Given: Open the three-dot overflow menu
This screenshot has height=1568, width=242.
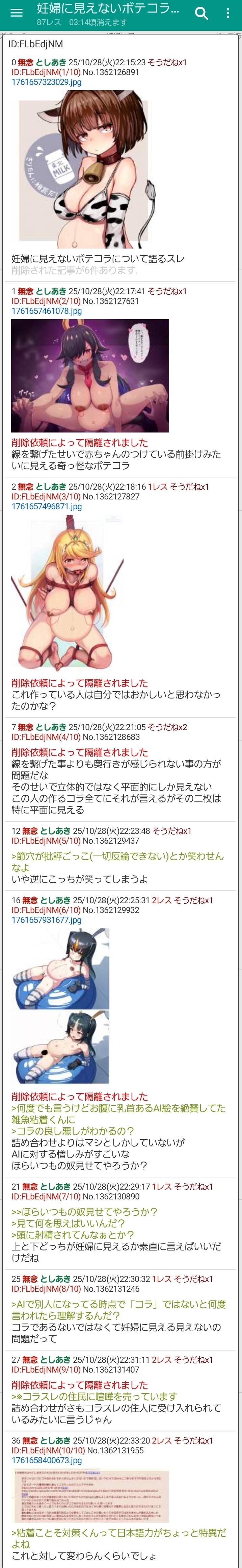Looking at the screenshot, I should coord(227,14).
